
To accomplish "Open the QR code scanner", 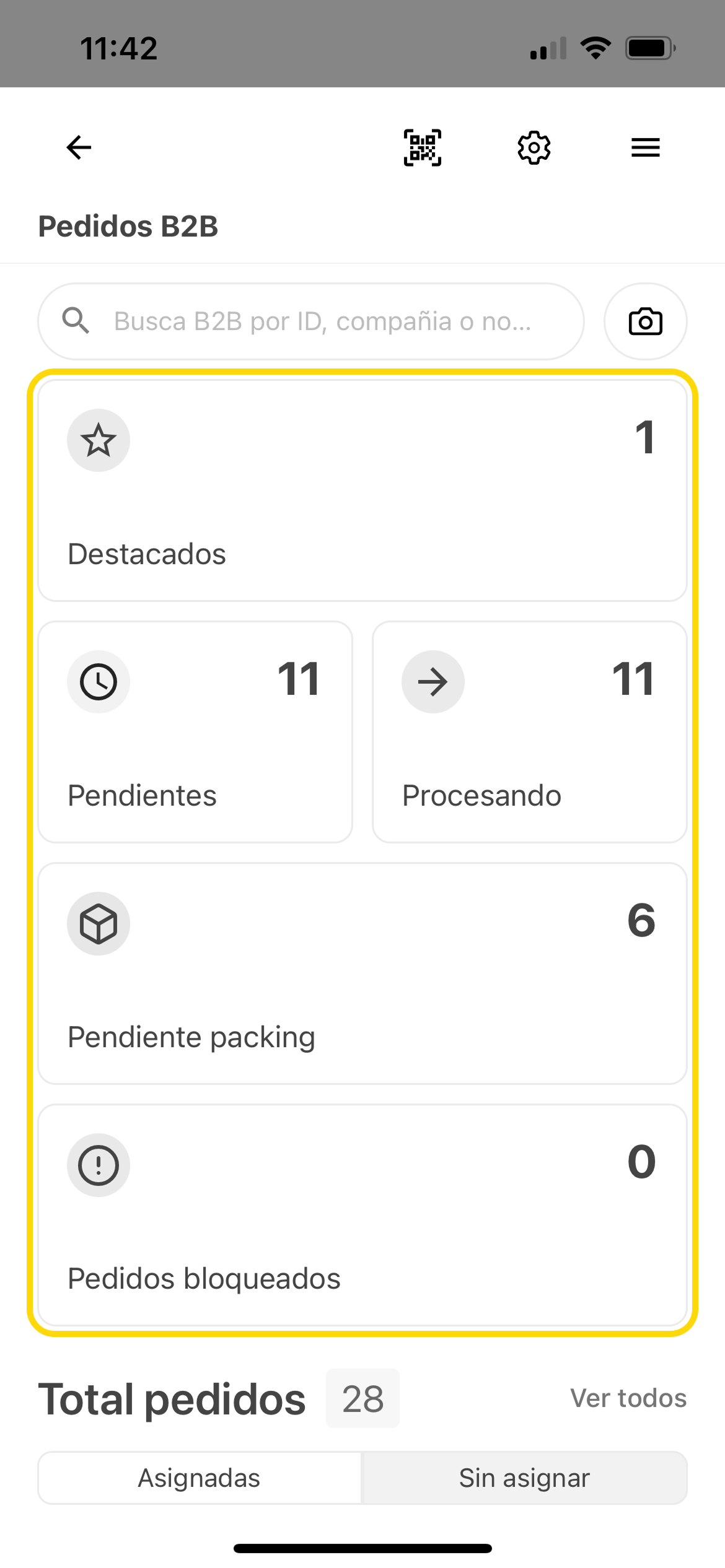I will point(423,147).
